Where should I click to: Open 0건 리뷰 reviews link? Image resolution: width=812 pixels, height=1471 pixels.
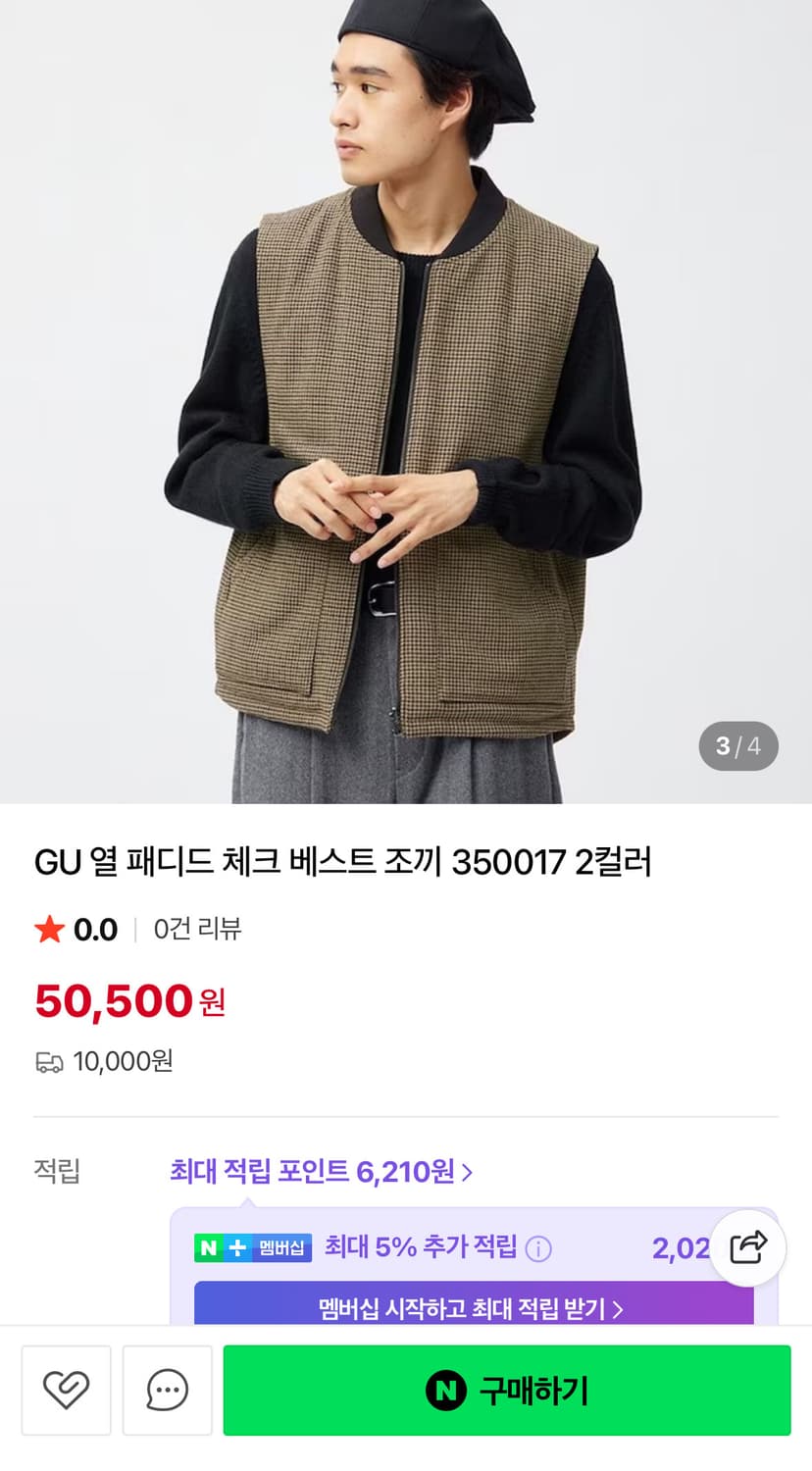pyautogui.click(x=194, y=930)
